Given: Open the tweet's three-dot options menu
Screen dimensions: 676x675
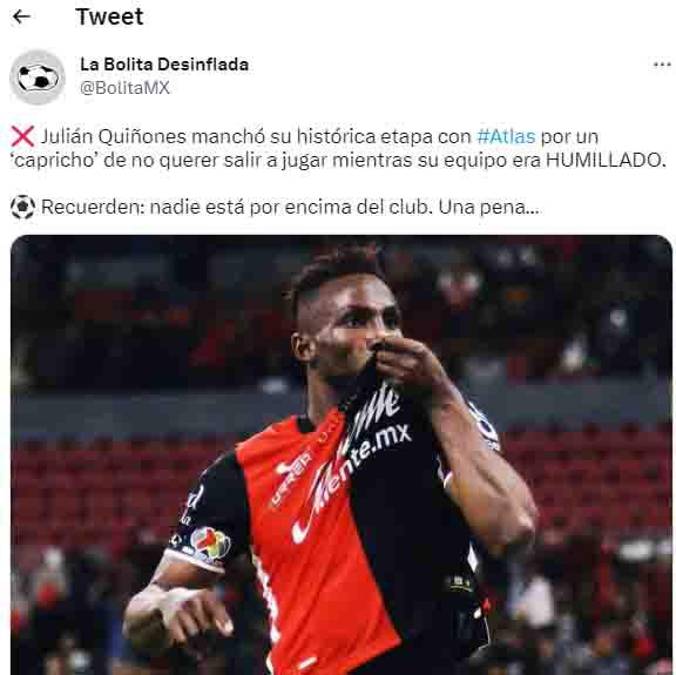Looking at the screenshot, I should coord(662,65).
